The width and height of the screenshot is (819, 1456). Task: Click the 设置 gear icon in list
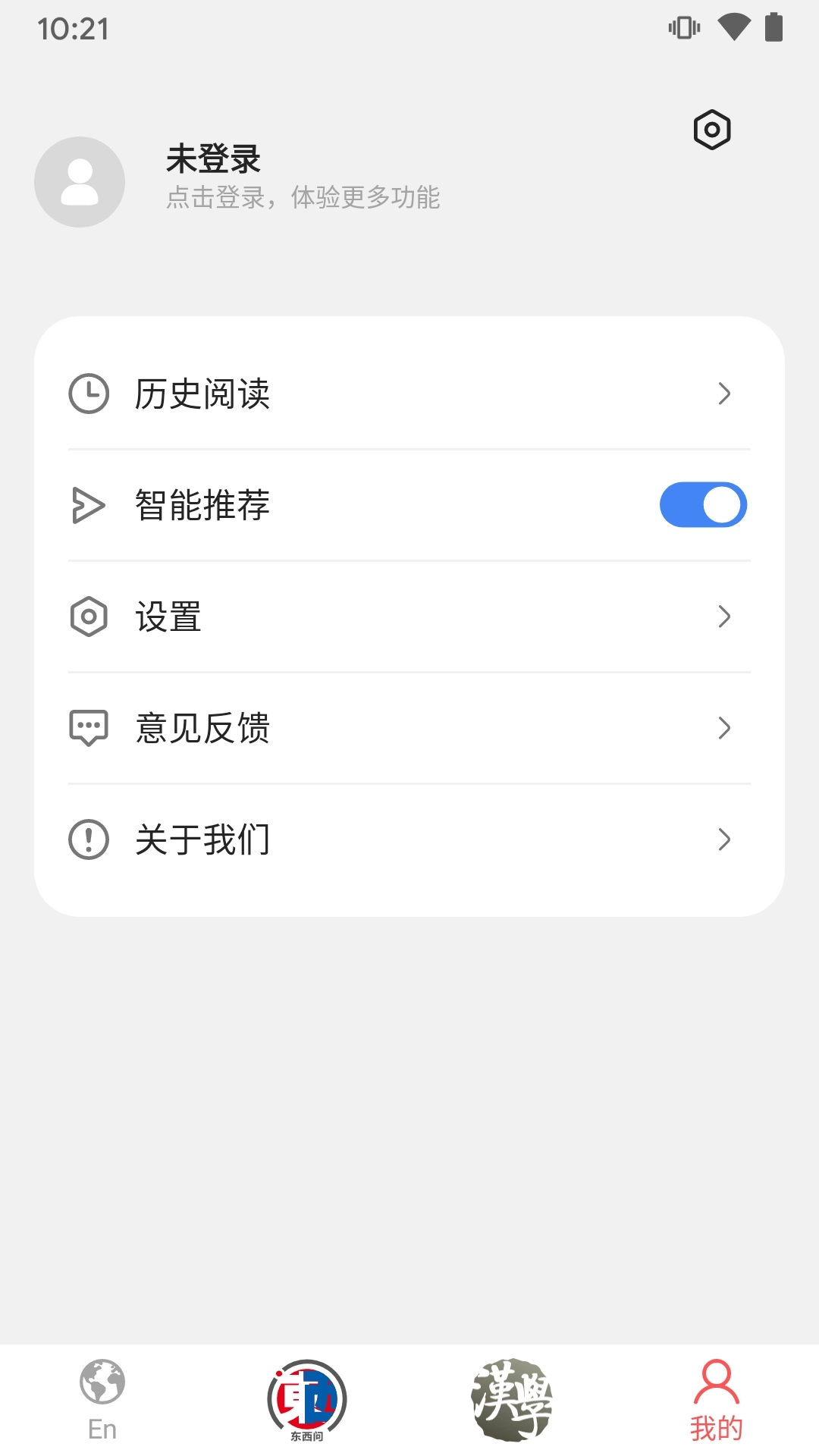(89, 617)
